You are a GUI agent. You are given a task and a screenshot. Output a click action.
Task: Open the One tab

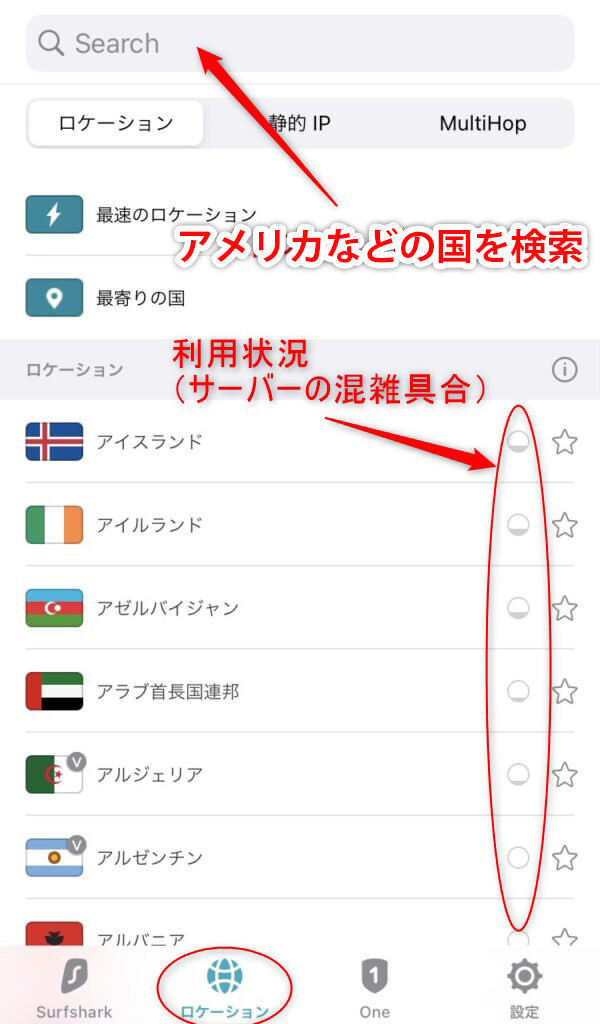(374, 988)
